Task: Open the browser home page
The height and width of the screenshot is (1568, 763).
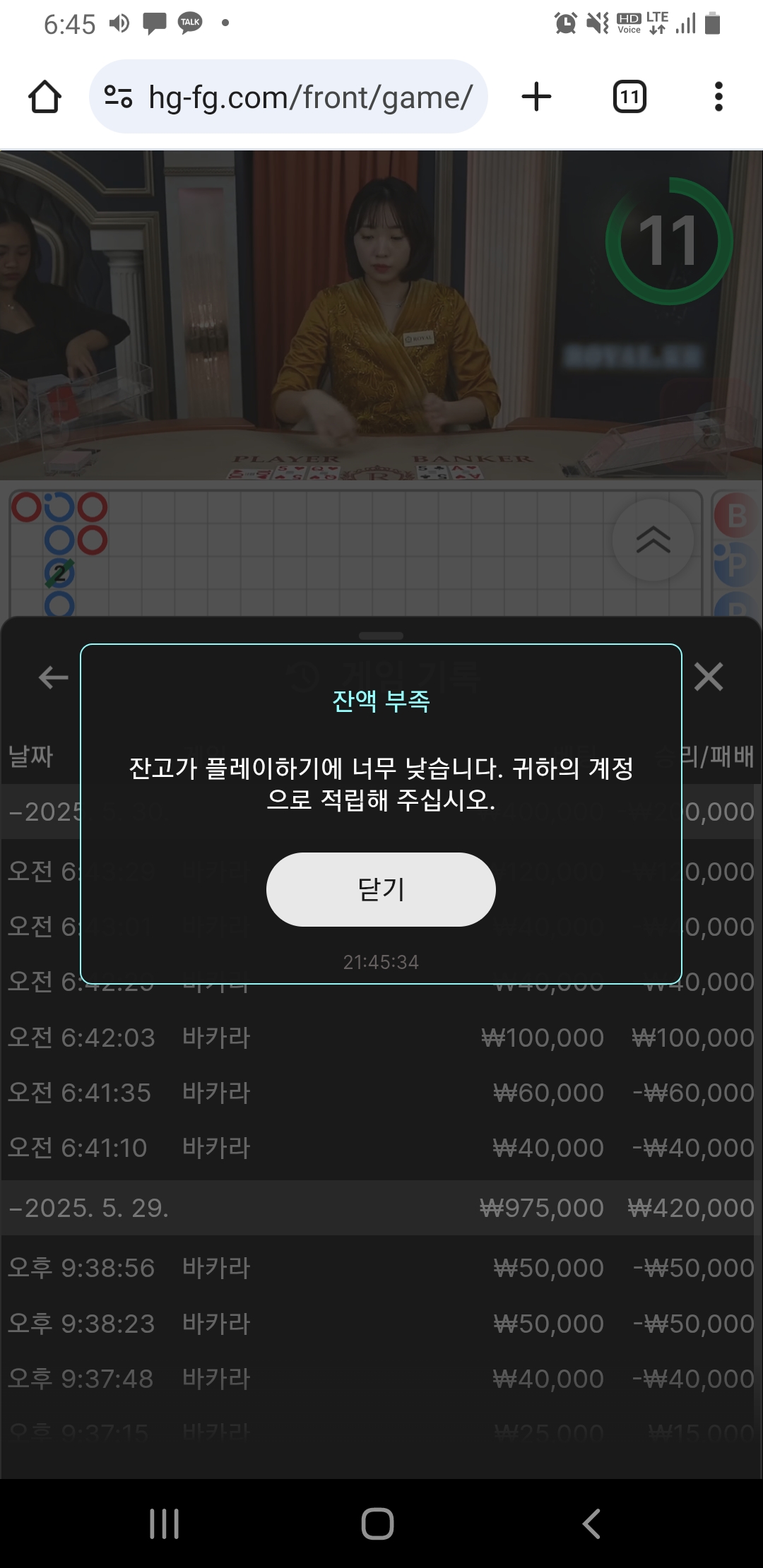Action: [45, 97]
